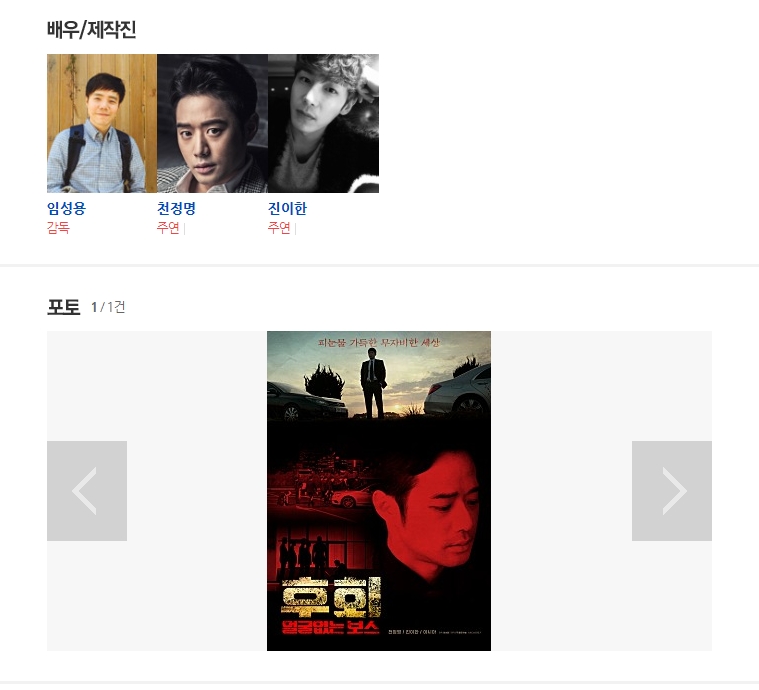Go to the next photo
The height and width of the screenshot is (690, 759).
[671, 491]
